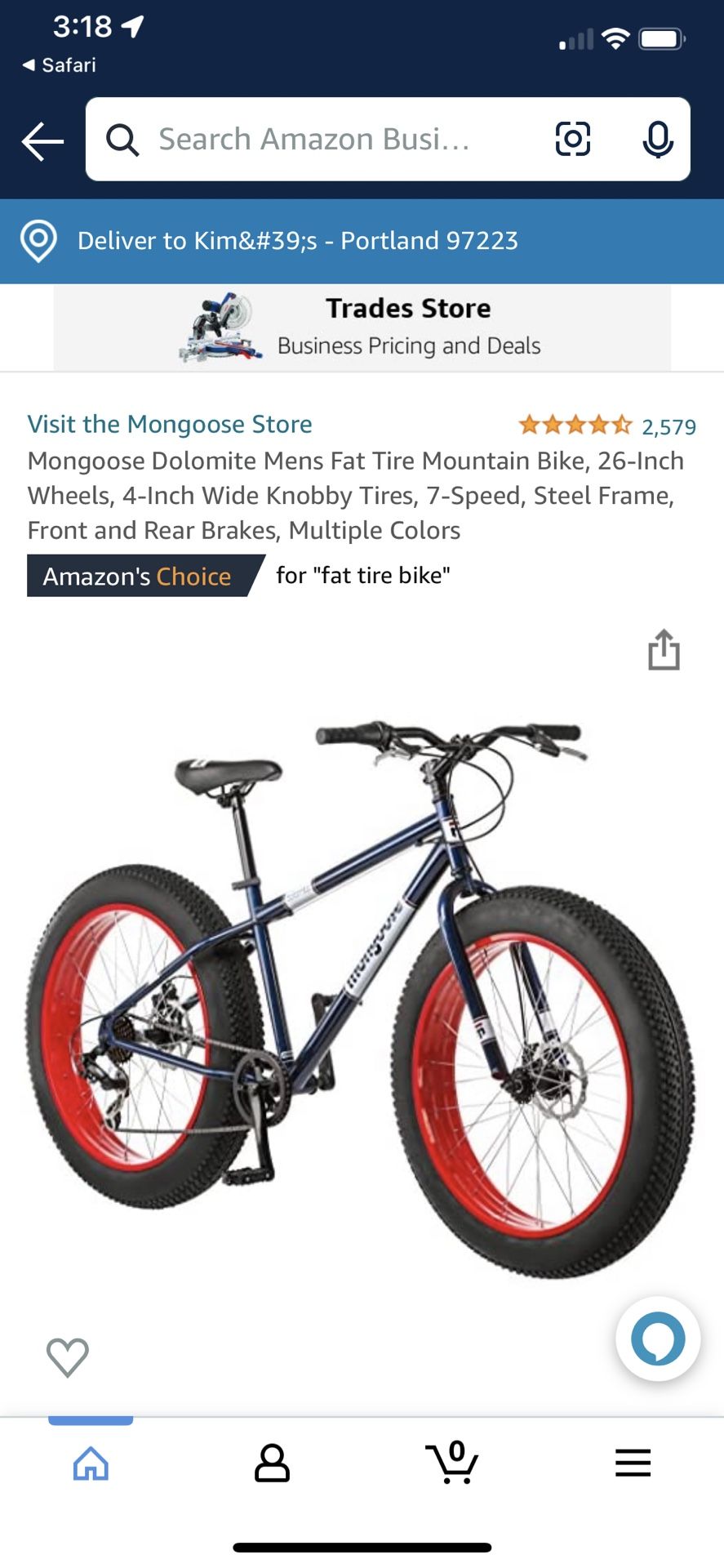View the 2,579 customer ratings
This screenshot has width=724, height=1568.
click(668, 426)
